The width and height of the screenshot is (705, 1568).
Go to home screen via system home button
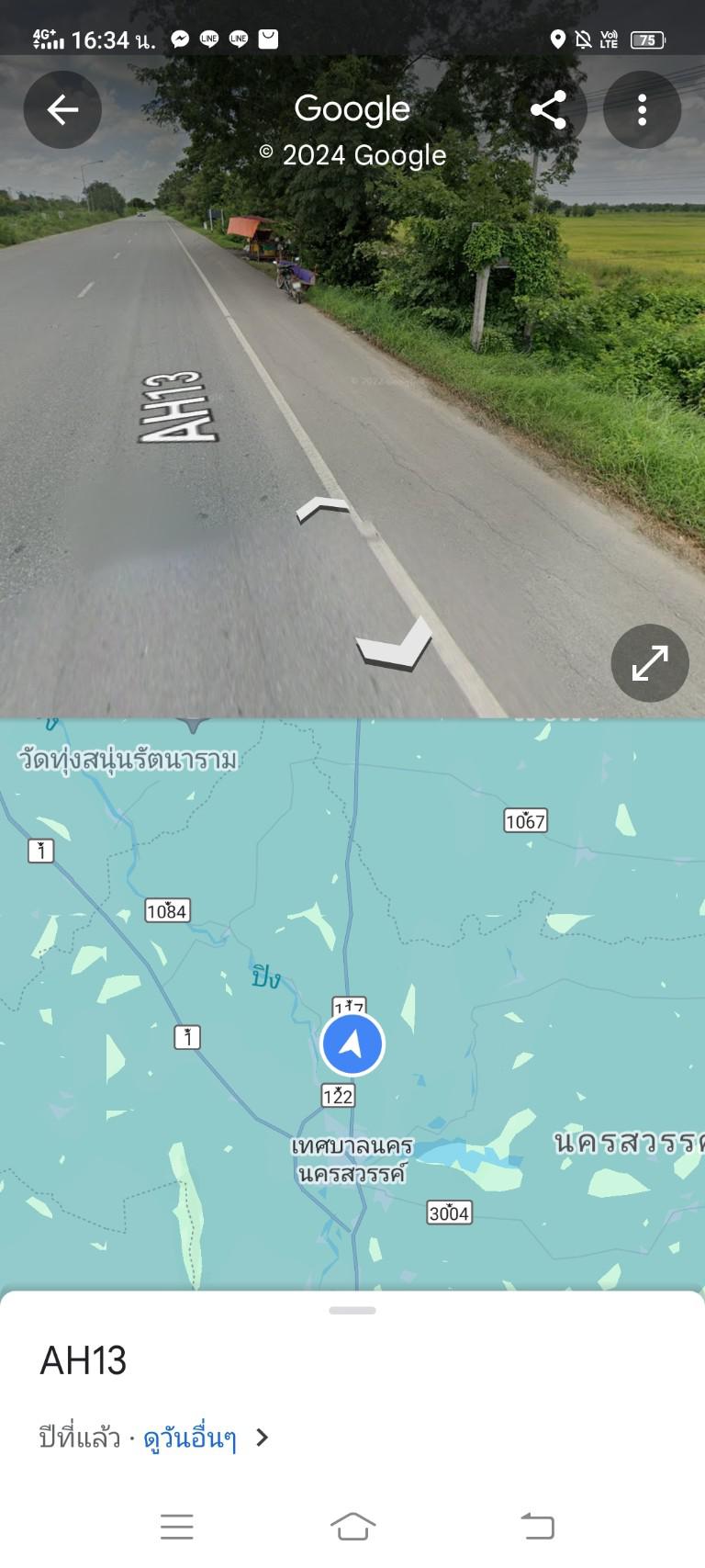[x=352, y=1527]
